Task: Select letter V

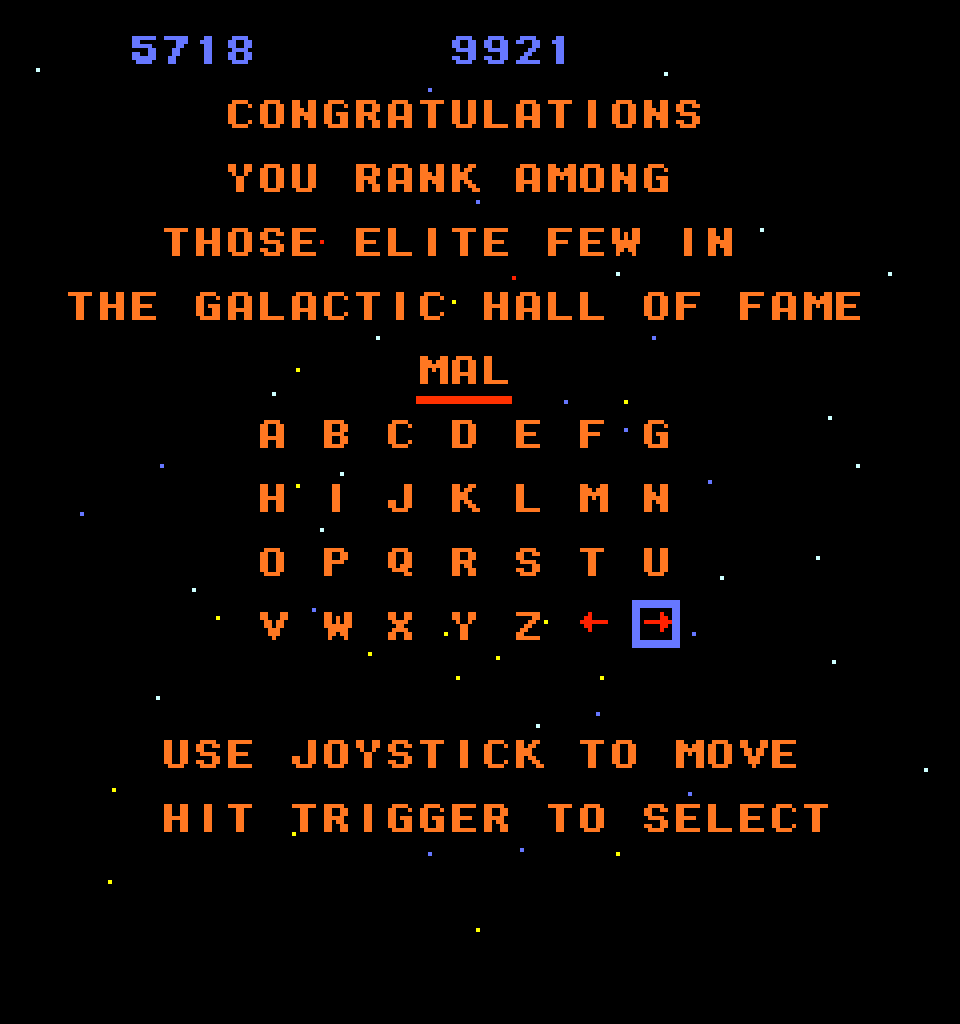Action: point(272,626)
